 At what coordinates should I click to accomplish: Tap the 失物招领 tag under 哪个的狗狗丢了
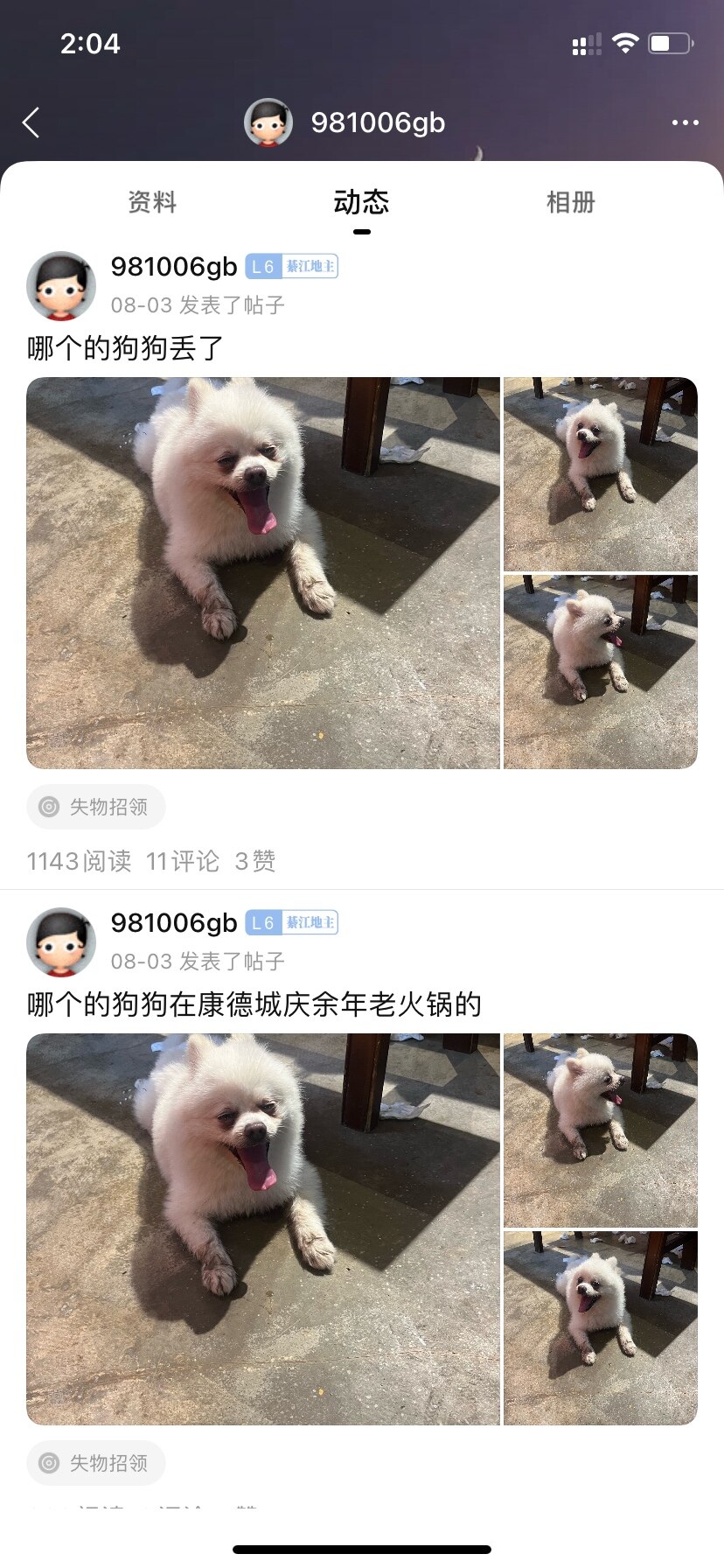[x=96, y=807]
